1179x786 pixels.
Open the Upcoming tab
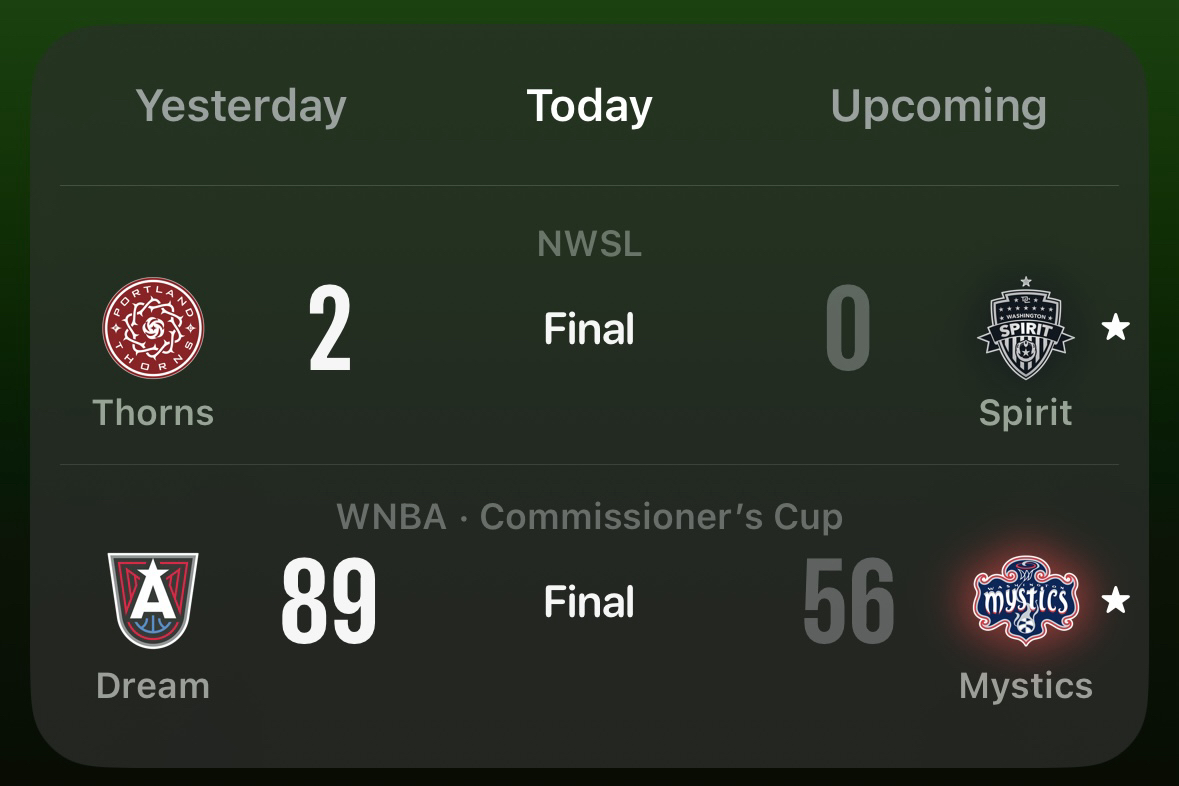coord(938,106)
